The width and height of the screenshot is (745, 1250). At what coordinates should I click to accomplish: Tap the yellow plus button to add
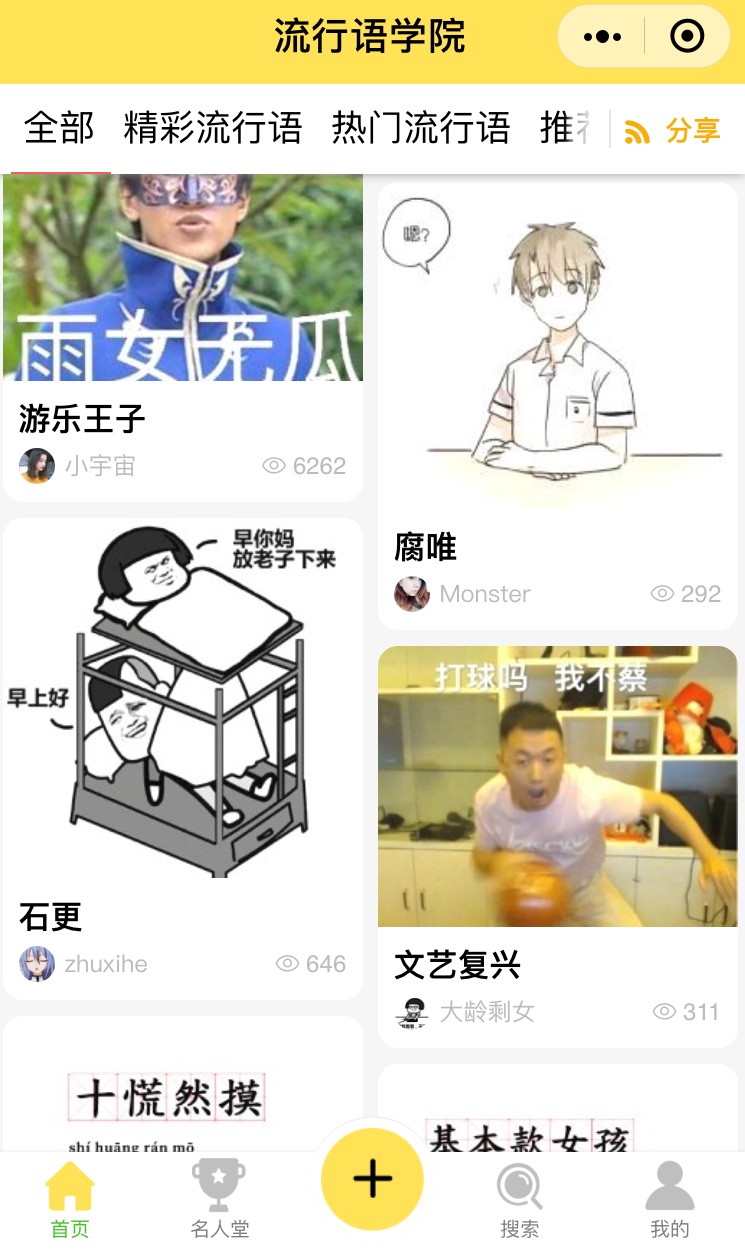372,1179
